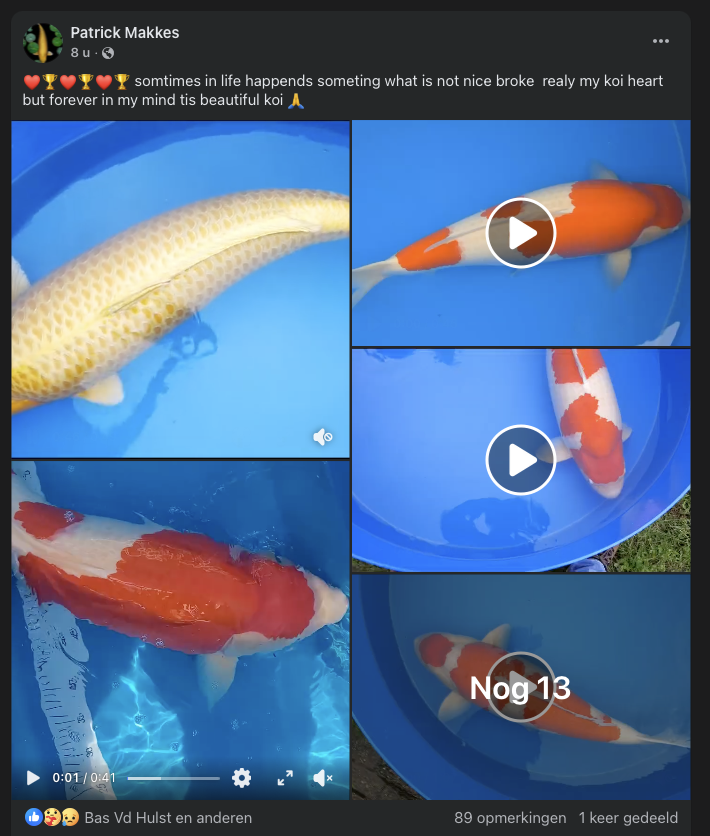Open the post's three-dot options menu

coord(660,41)
